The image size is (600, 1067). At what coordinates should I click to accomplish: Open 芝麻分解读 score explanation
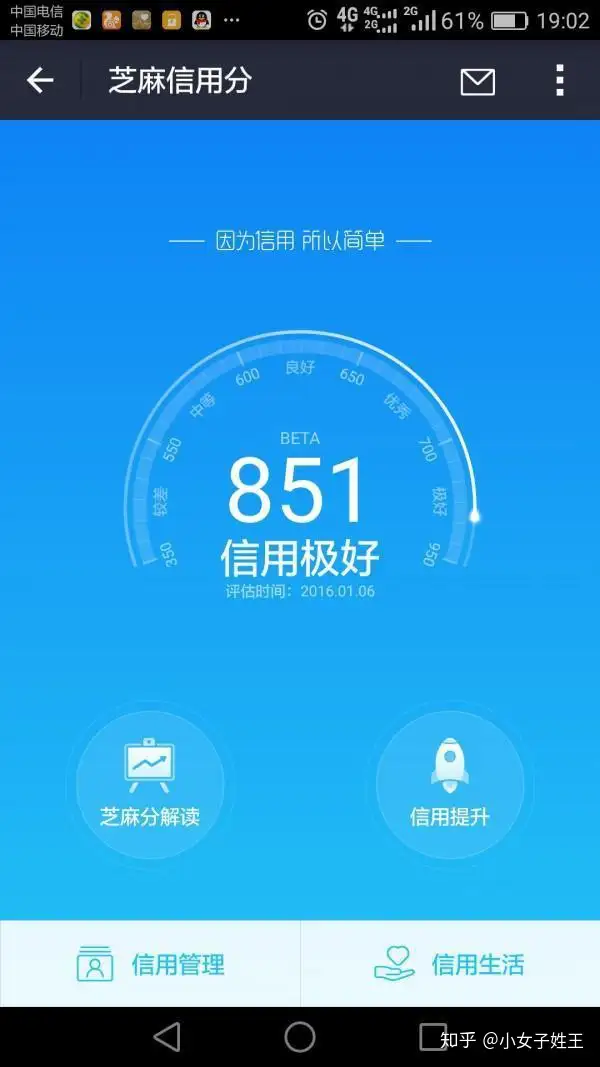pyautogui.click(x=150, y=784)
